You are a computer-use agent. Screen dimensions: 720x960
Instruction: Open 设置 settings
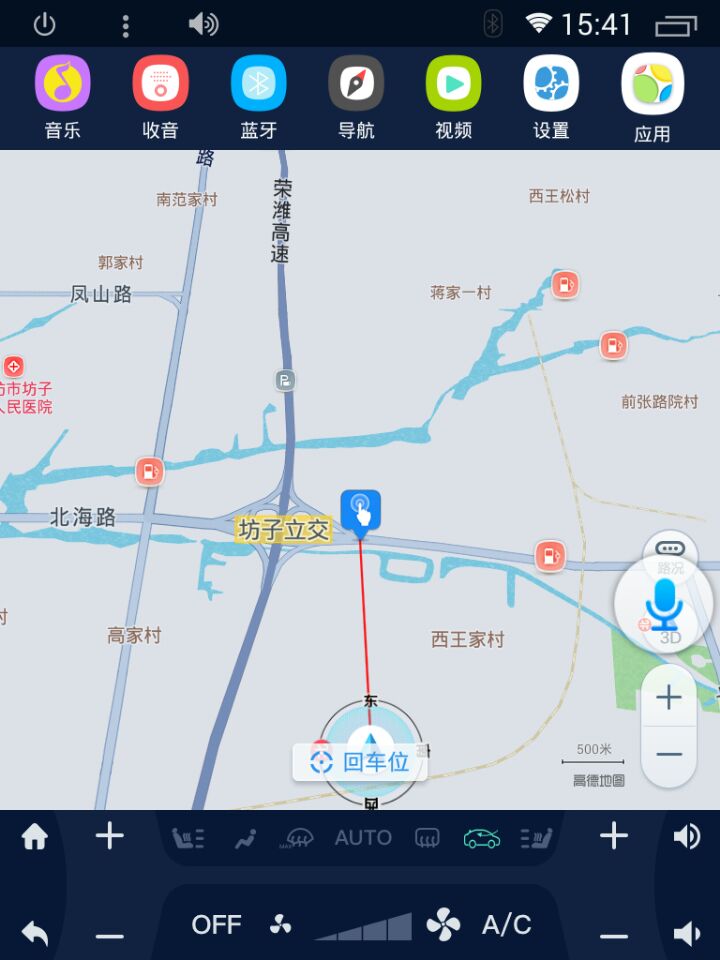[551, 84]
